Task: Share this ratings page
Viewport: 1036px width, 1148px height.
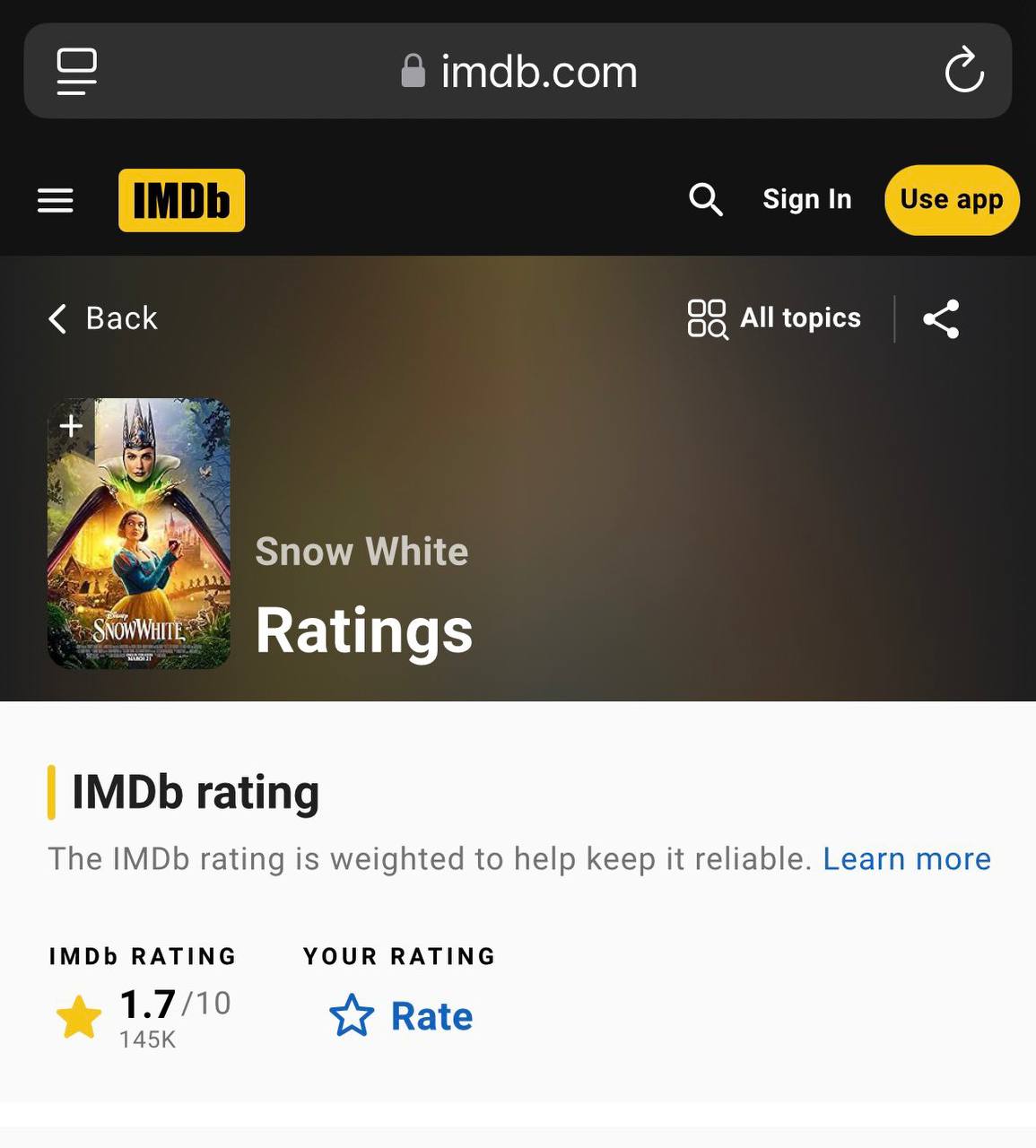Action: (x=941, y=318)
